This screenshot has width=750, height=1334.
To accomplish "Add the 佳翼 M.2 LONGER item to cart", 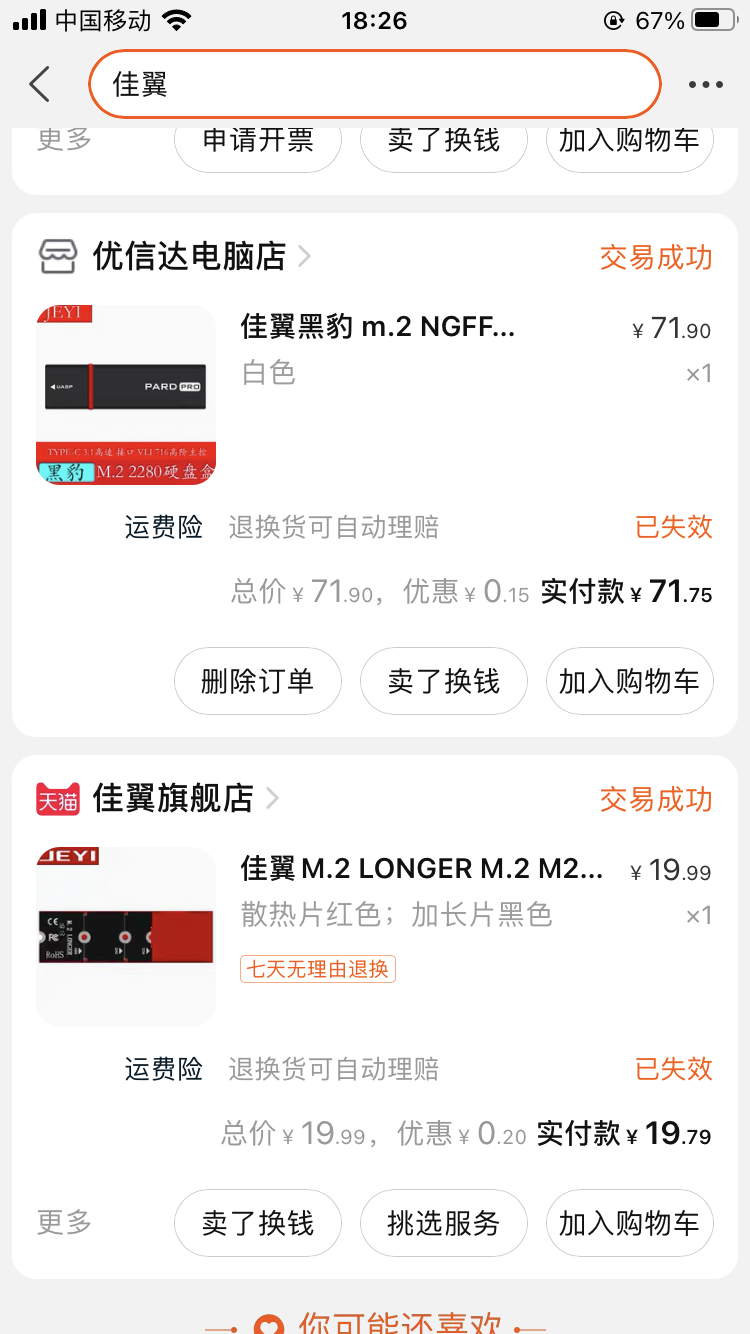I will click(629, 1223).
